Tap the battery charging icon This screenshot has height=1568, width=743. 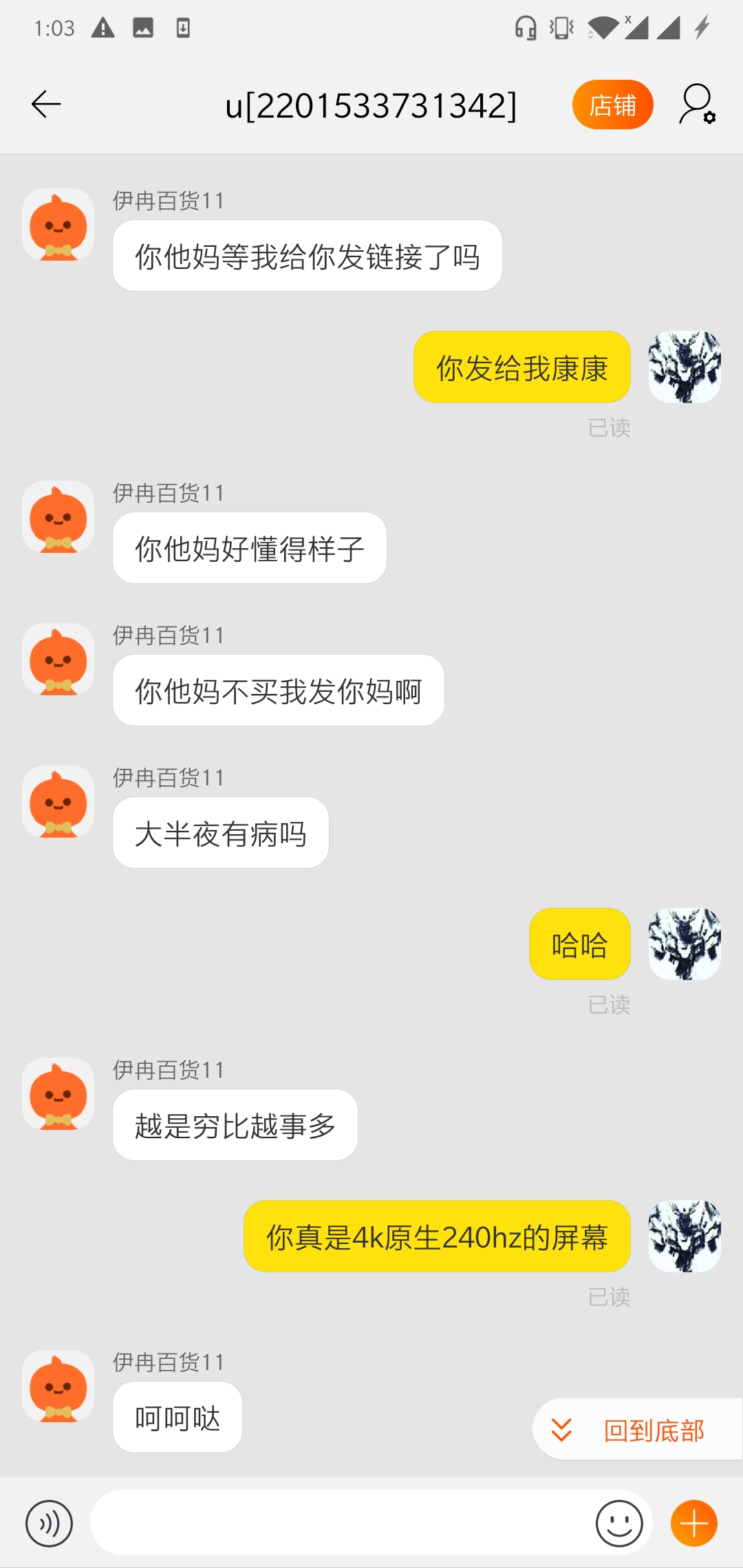point(702,28)
